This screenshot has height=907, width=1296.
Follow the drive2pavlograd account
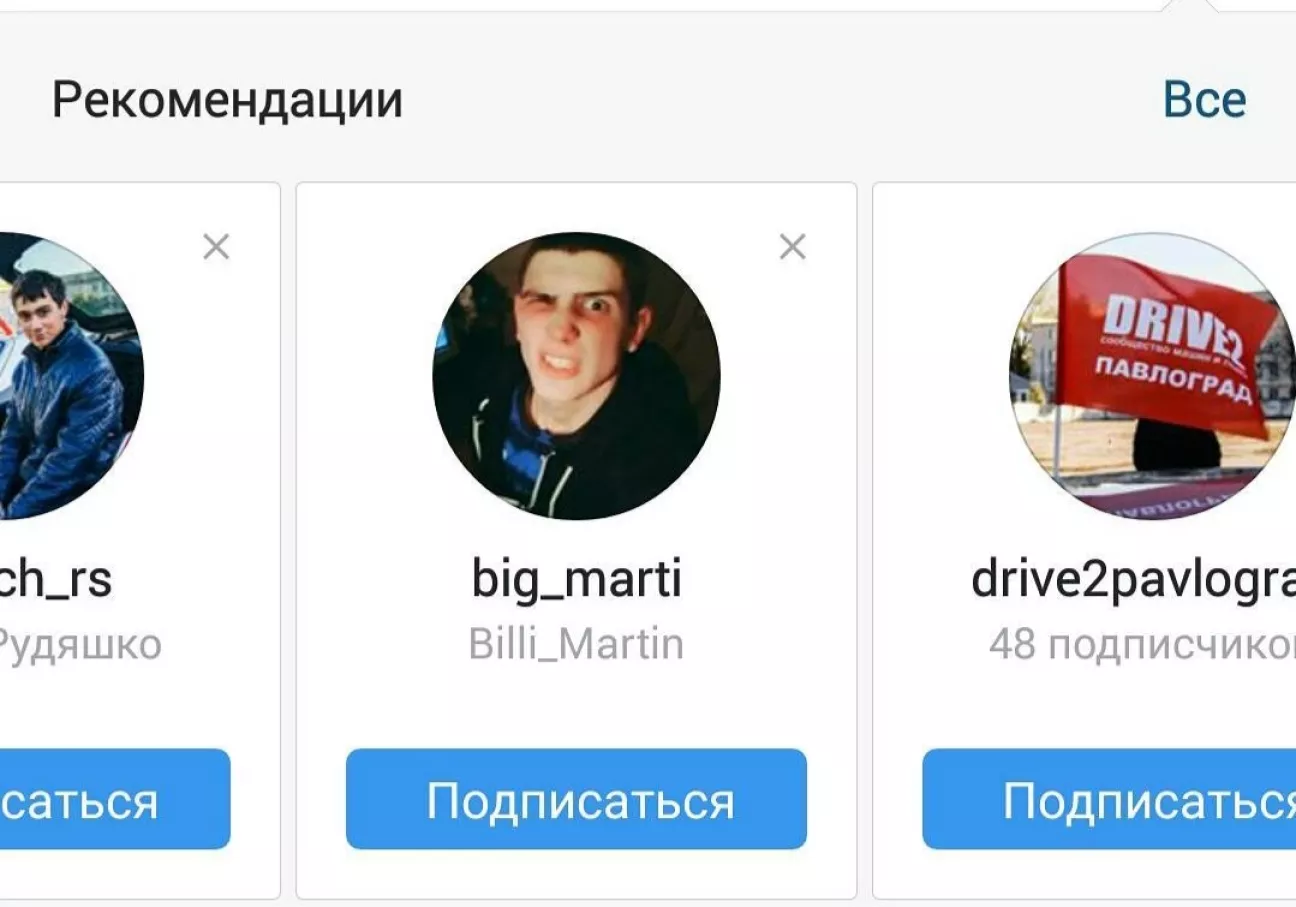(1110, 799)
